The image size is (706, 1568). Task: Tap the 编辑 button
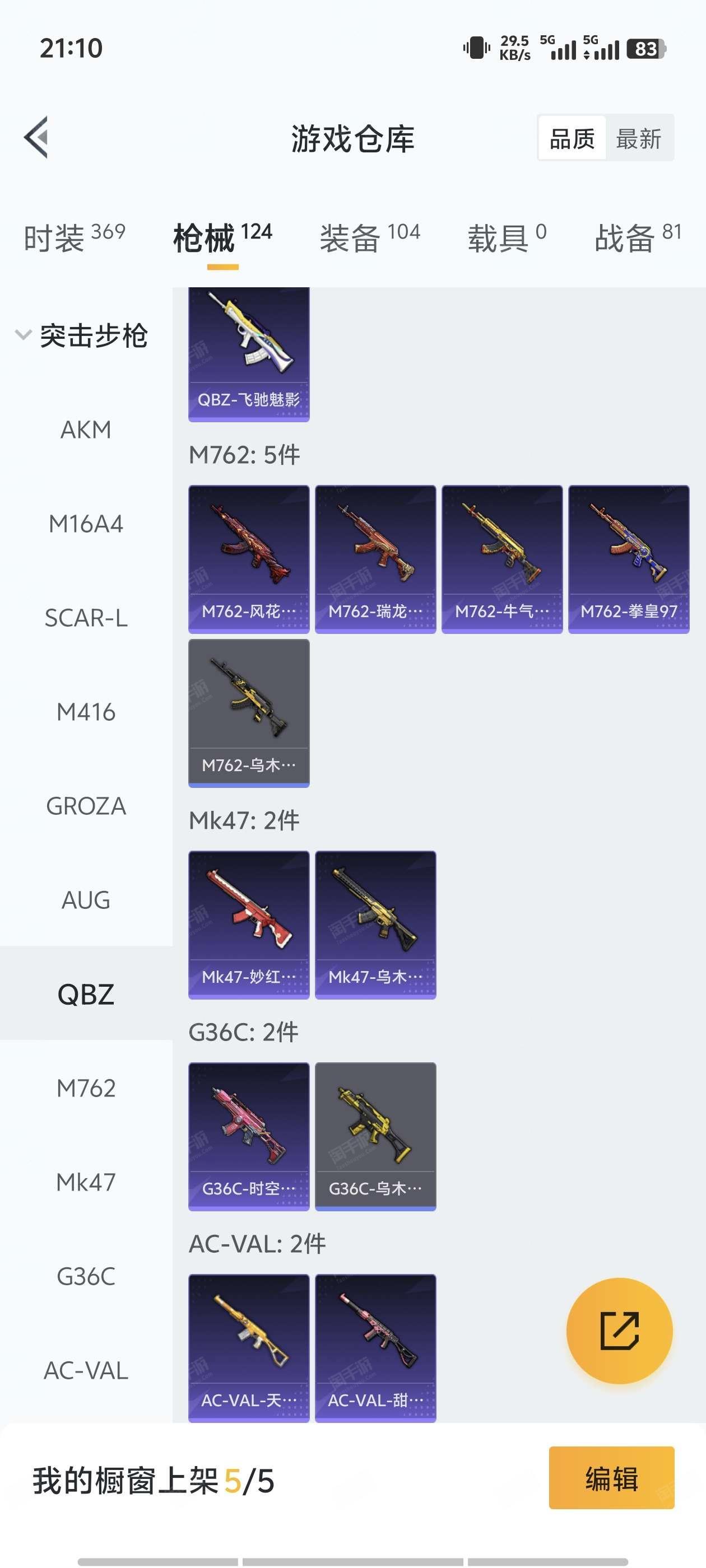611,1478
